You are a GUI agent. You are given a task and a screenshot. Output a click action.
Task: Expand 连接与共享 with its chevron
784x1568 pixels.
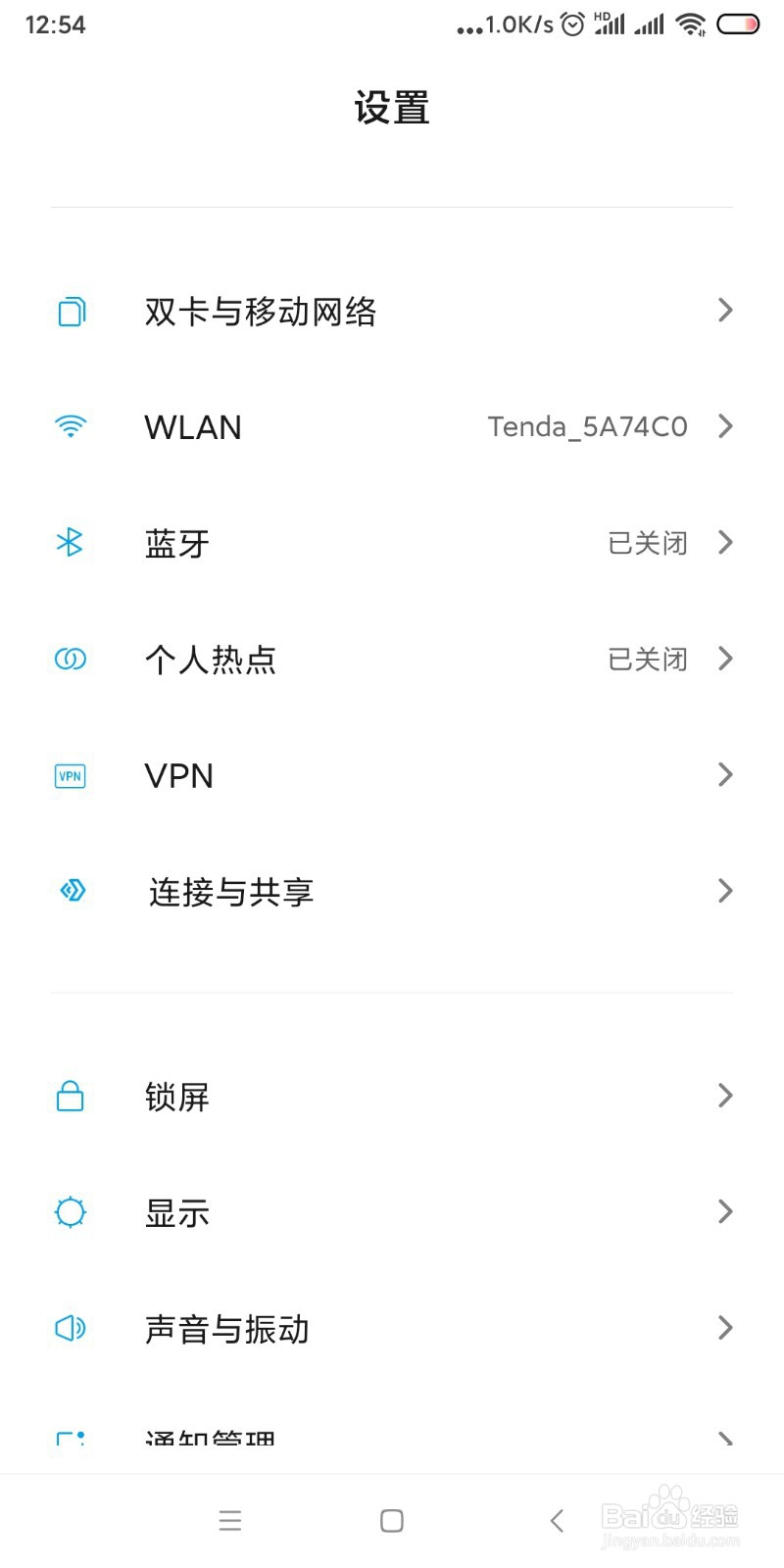tap(725, 891)
